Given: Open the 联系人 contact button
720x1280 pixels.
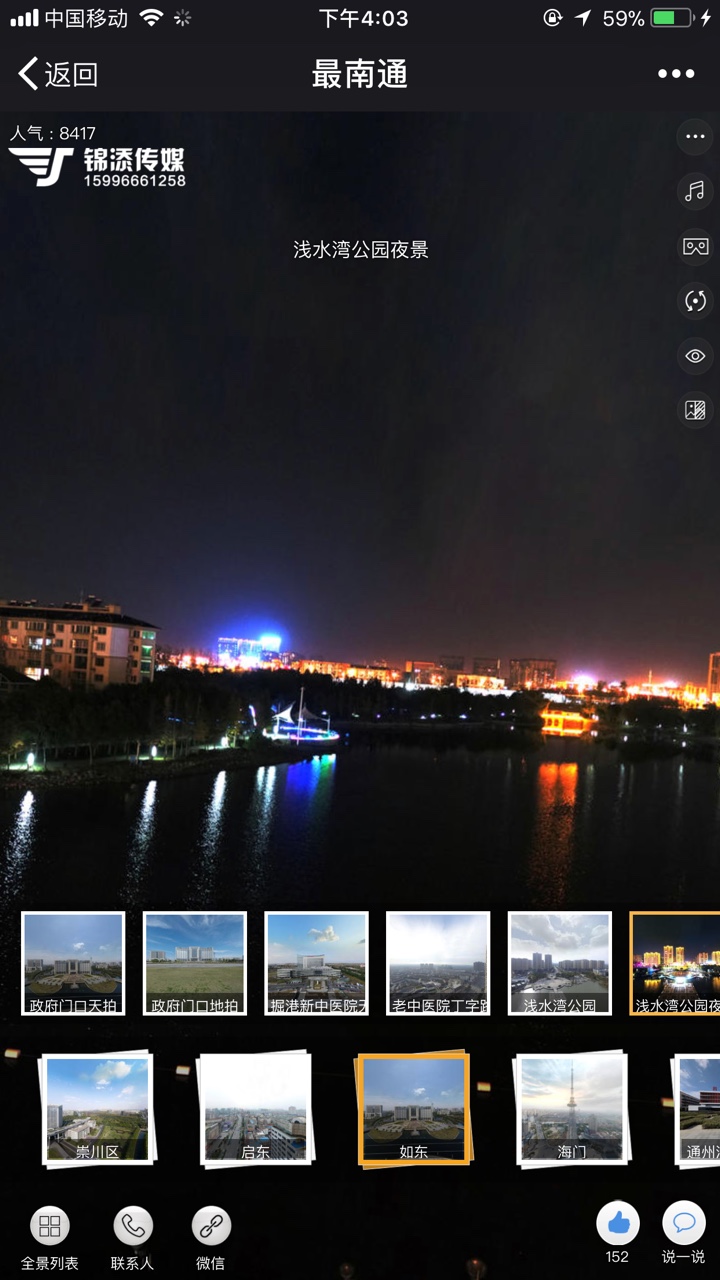Looking at the screenshot, I should [x=132, y=1236].
